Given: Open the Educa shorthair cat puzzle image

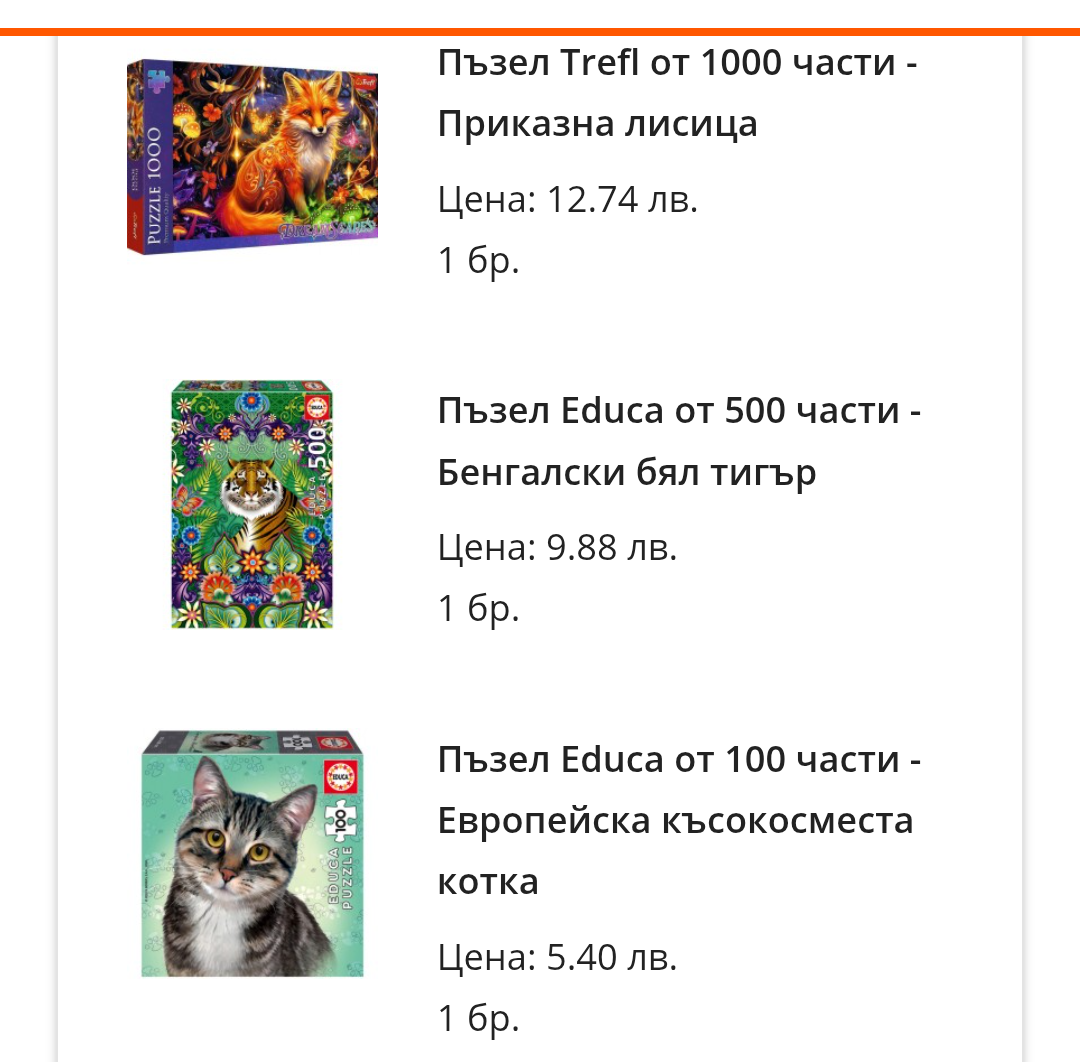Looking at the screenshot, I should pos(252,853).
